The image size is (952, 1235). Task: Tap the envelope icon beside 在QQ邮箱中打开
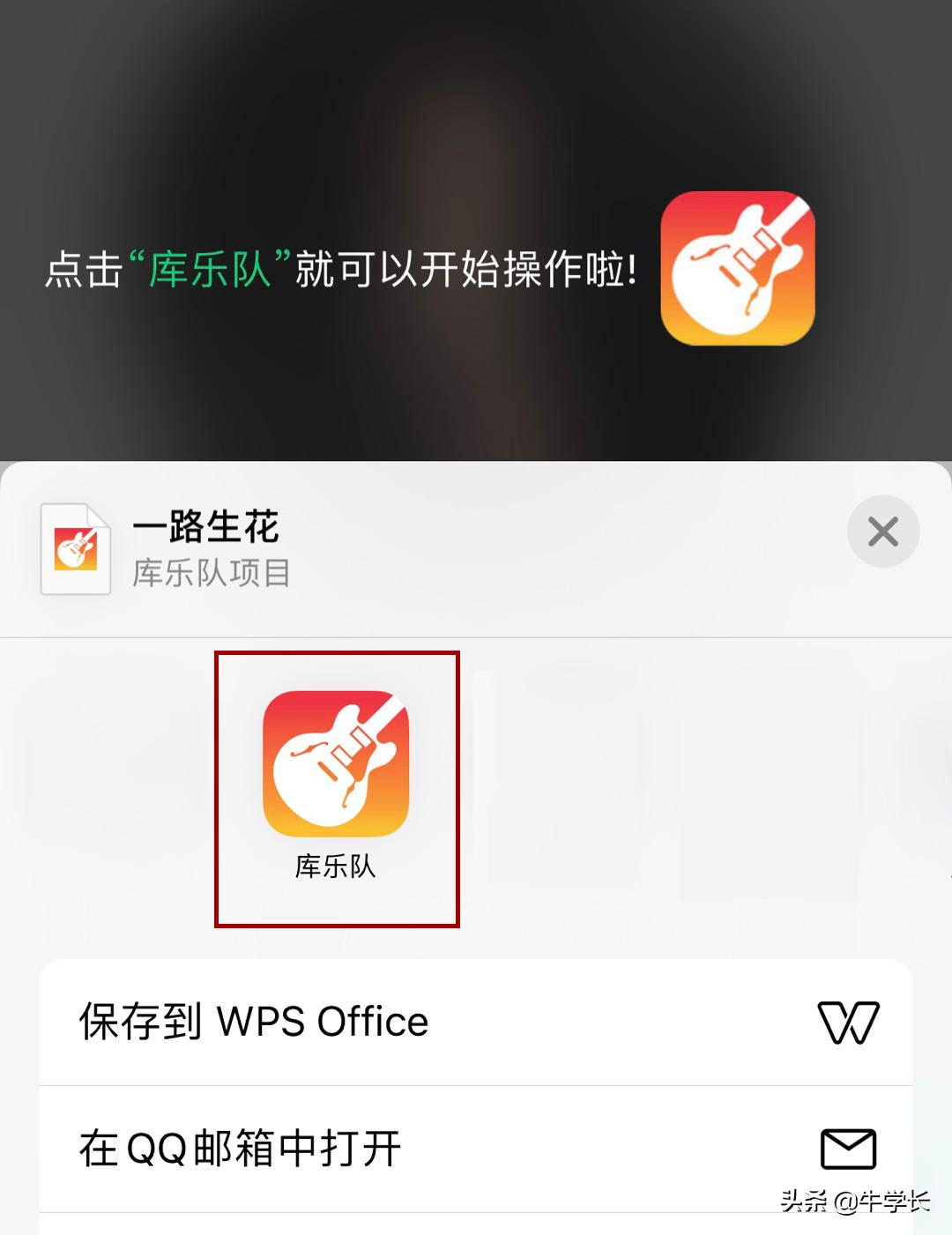pos(849,1148)
